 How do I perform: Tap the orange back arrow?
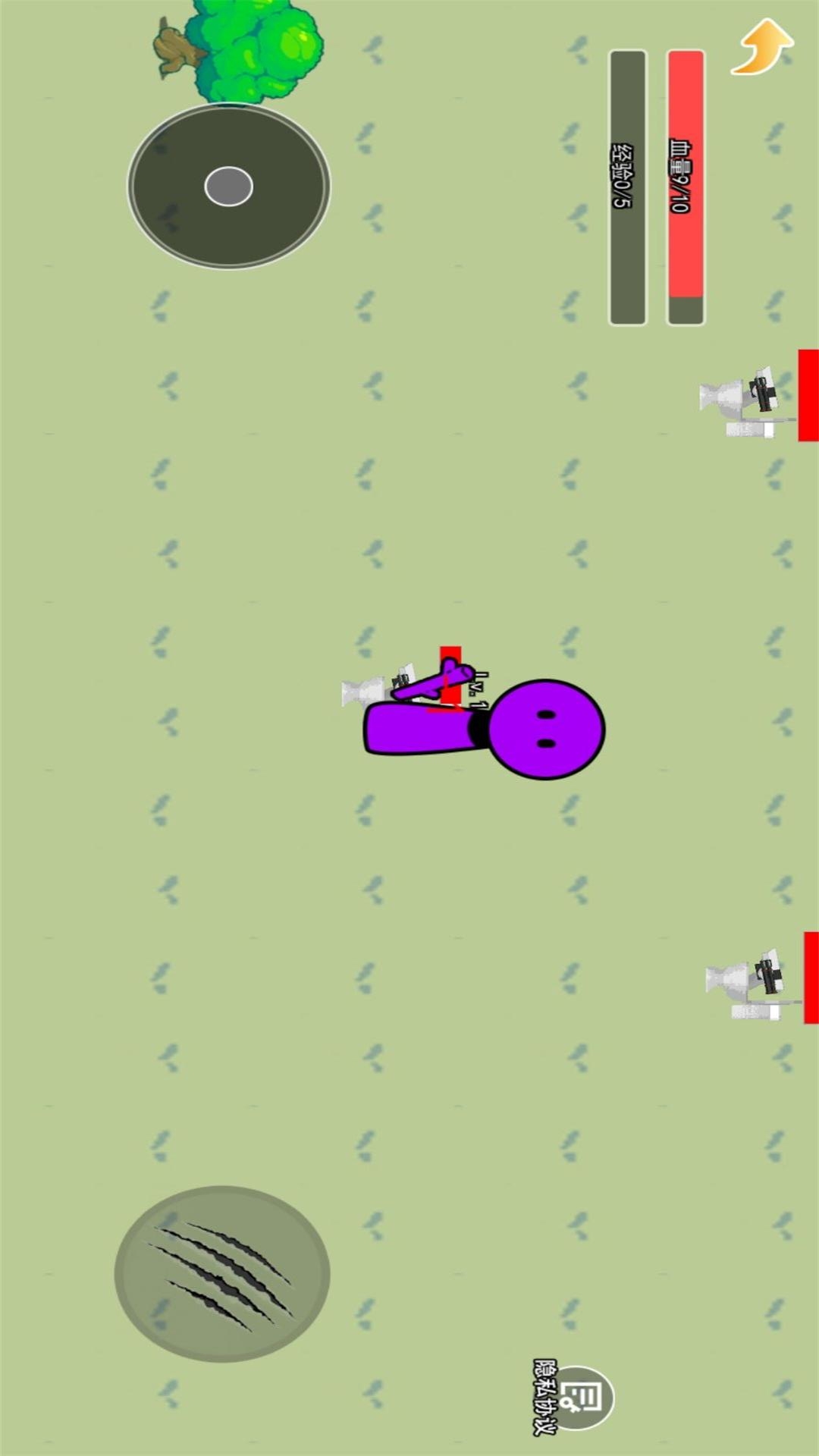(762, 47)
